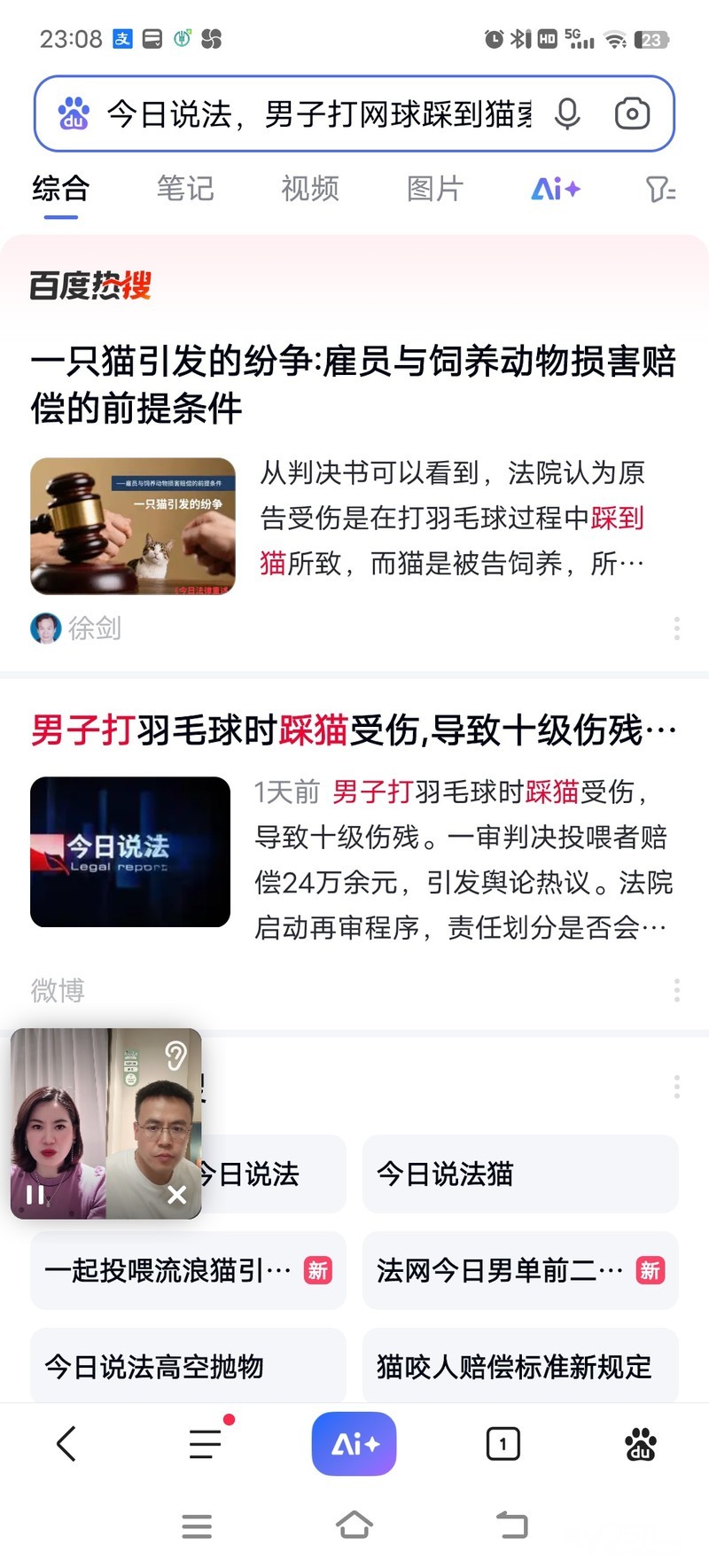
Task: Open the Baidu home paw icon
Action: pyautogui.click(x=640, y=1444)
